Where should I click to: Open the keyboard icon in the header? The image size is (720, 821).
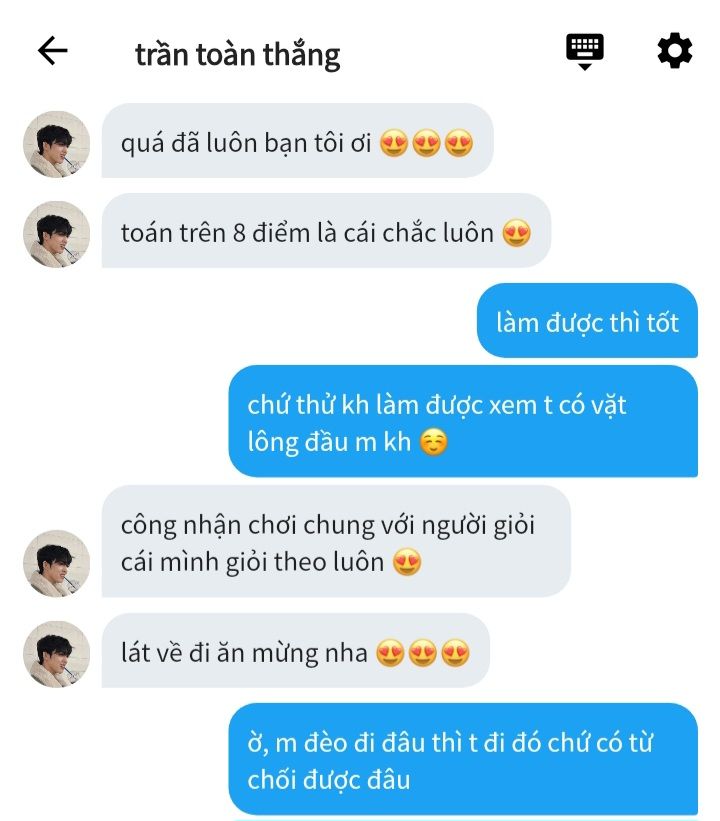tap(585, 50)
